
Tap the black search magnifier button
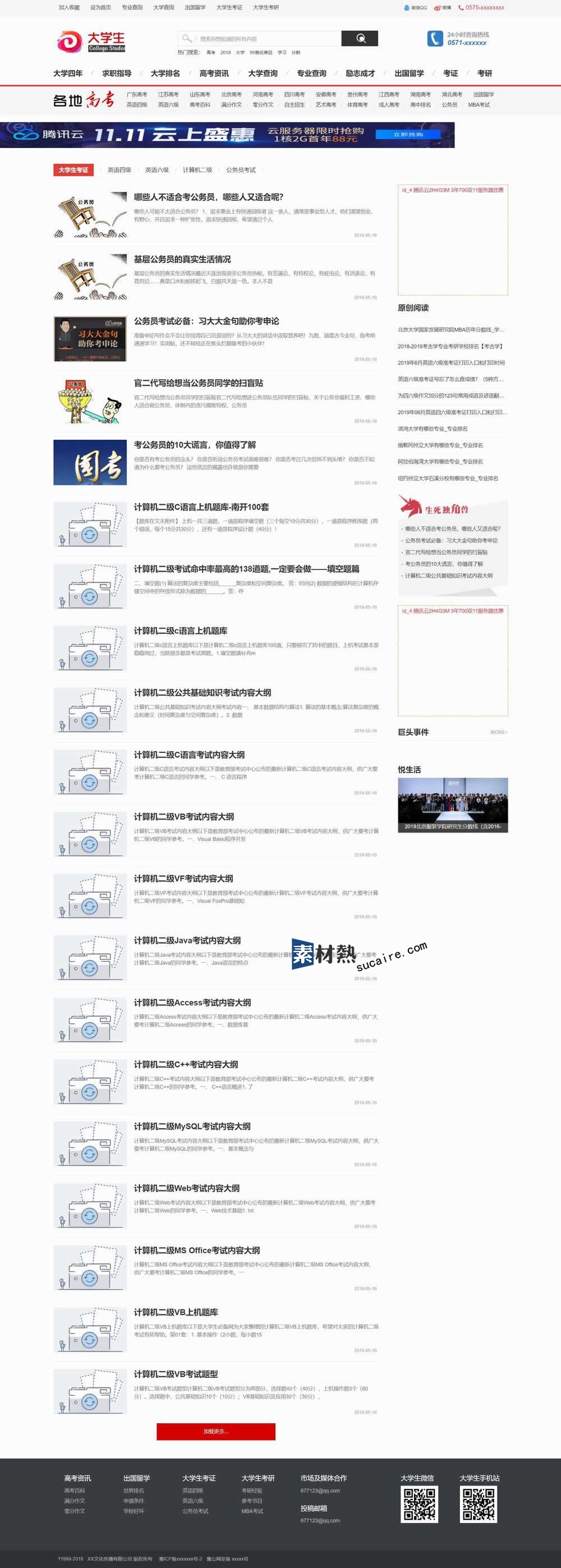click(x=360, y=38)
